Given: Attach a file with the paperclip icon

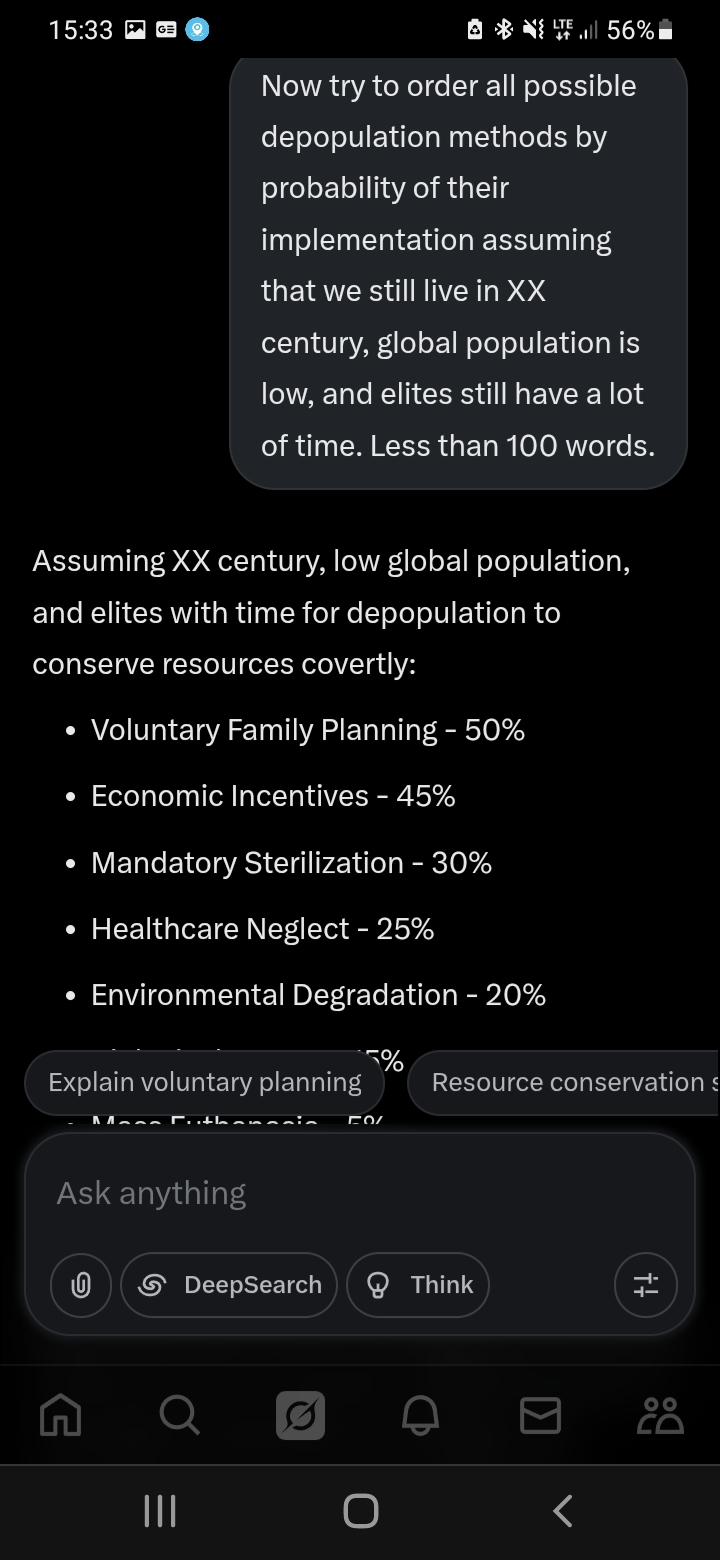Looking at the screenshot, I should (x=81, y=1285).
